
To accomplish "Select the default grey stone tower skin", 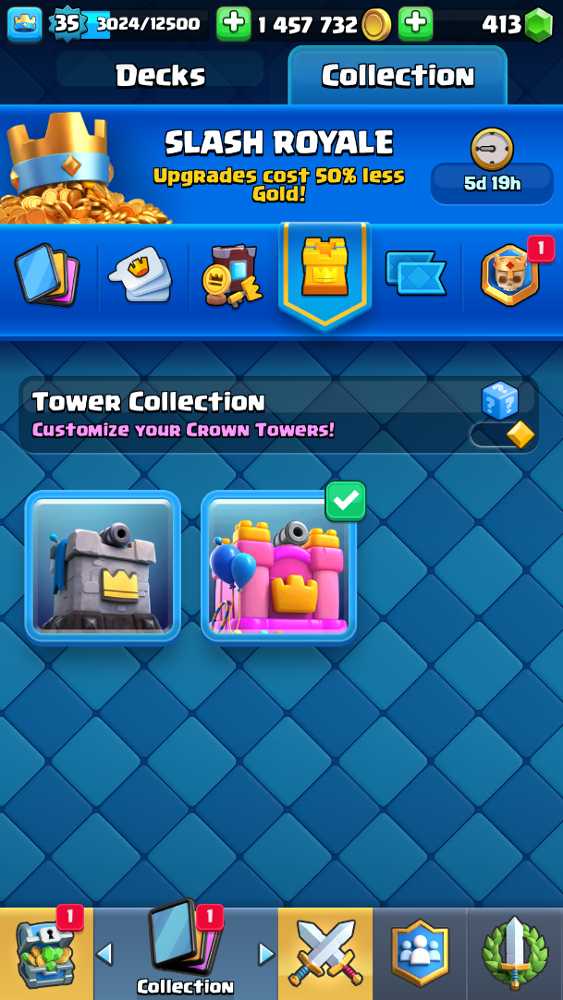I will [103, 566].
